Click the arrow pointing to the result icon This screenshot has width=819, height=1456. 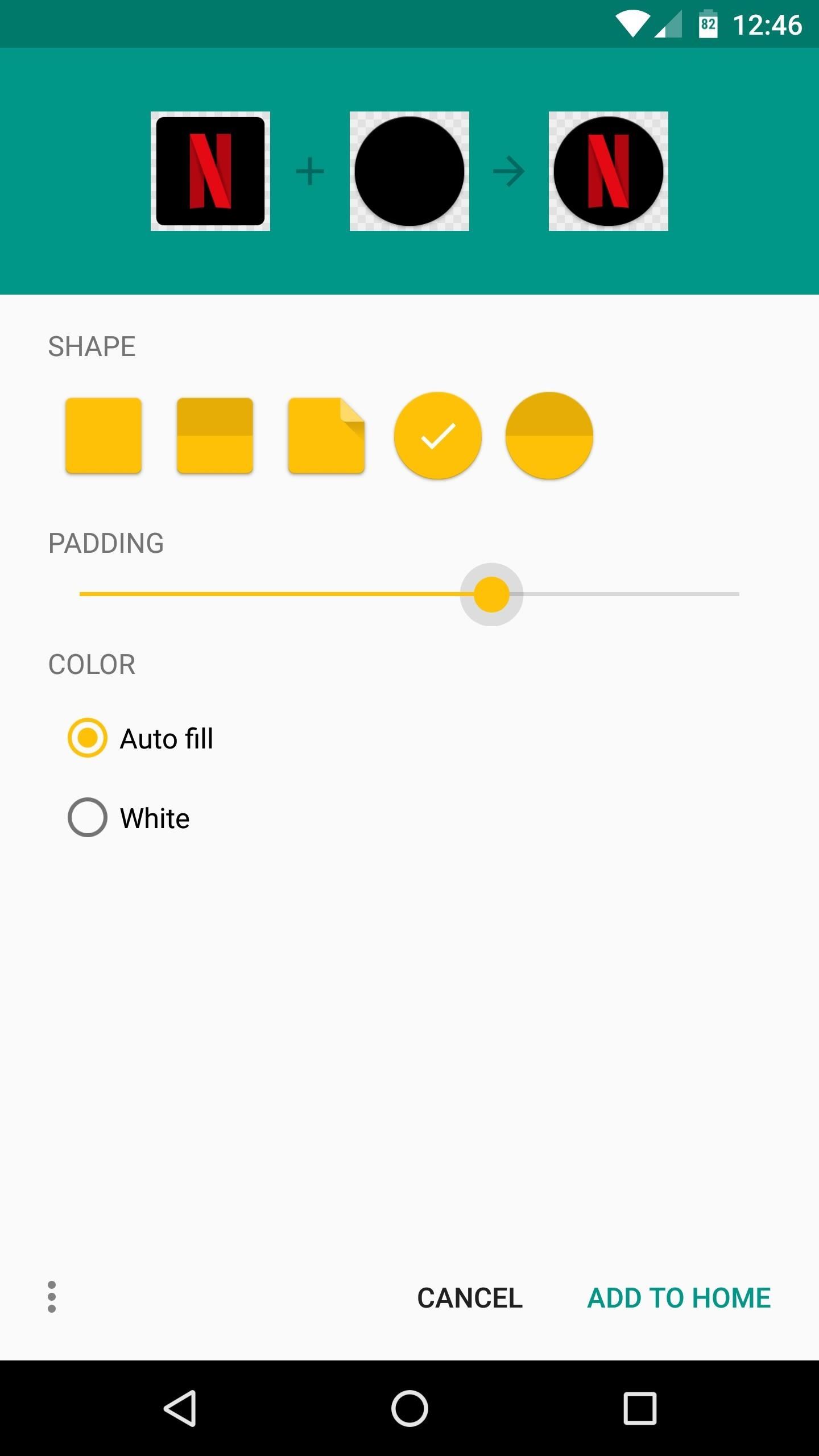509,171
